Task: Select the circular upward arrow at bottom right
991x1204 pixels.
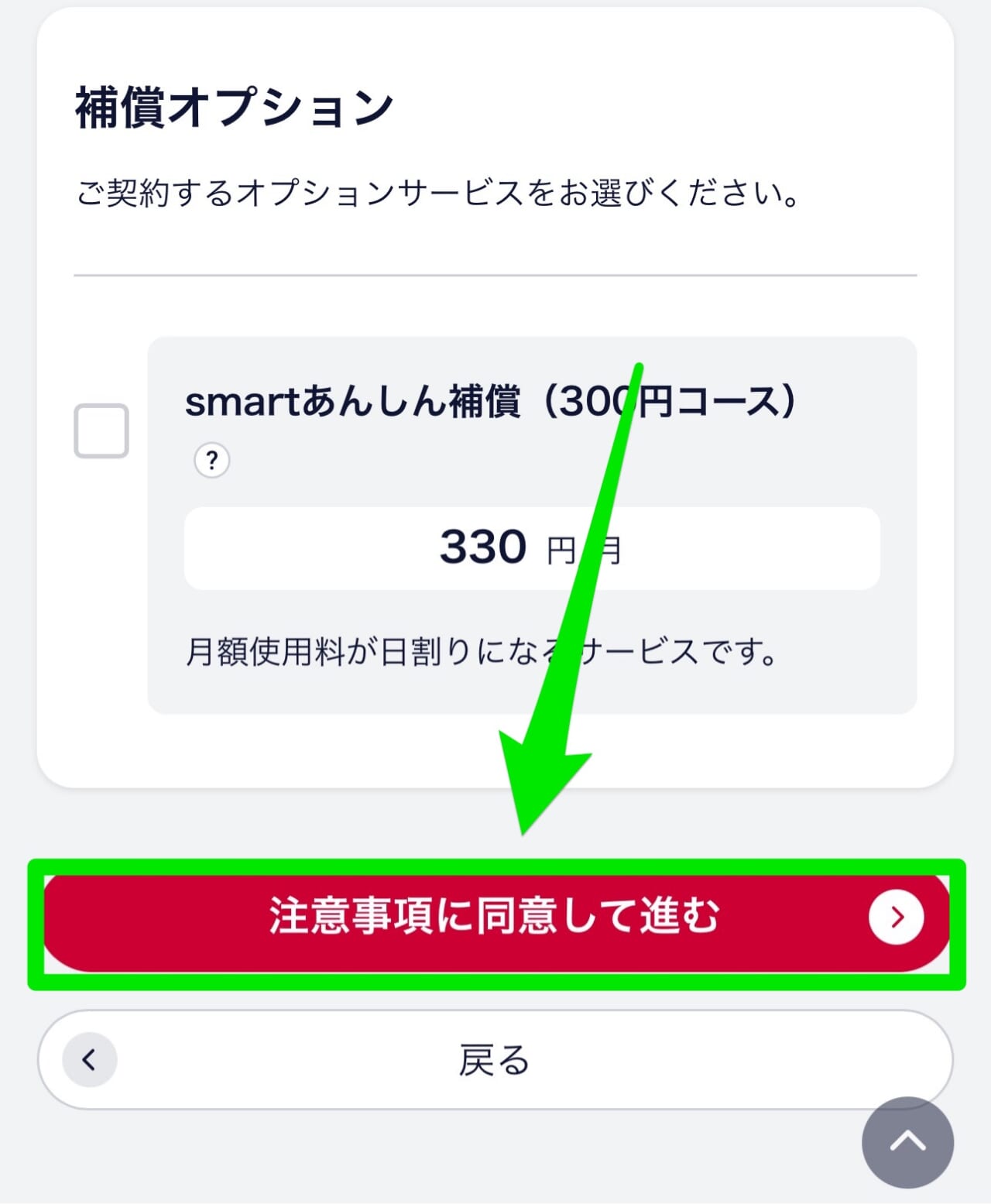Action: tap(907, 1142)
